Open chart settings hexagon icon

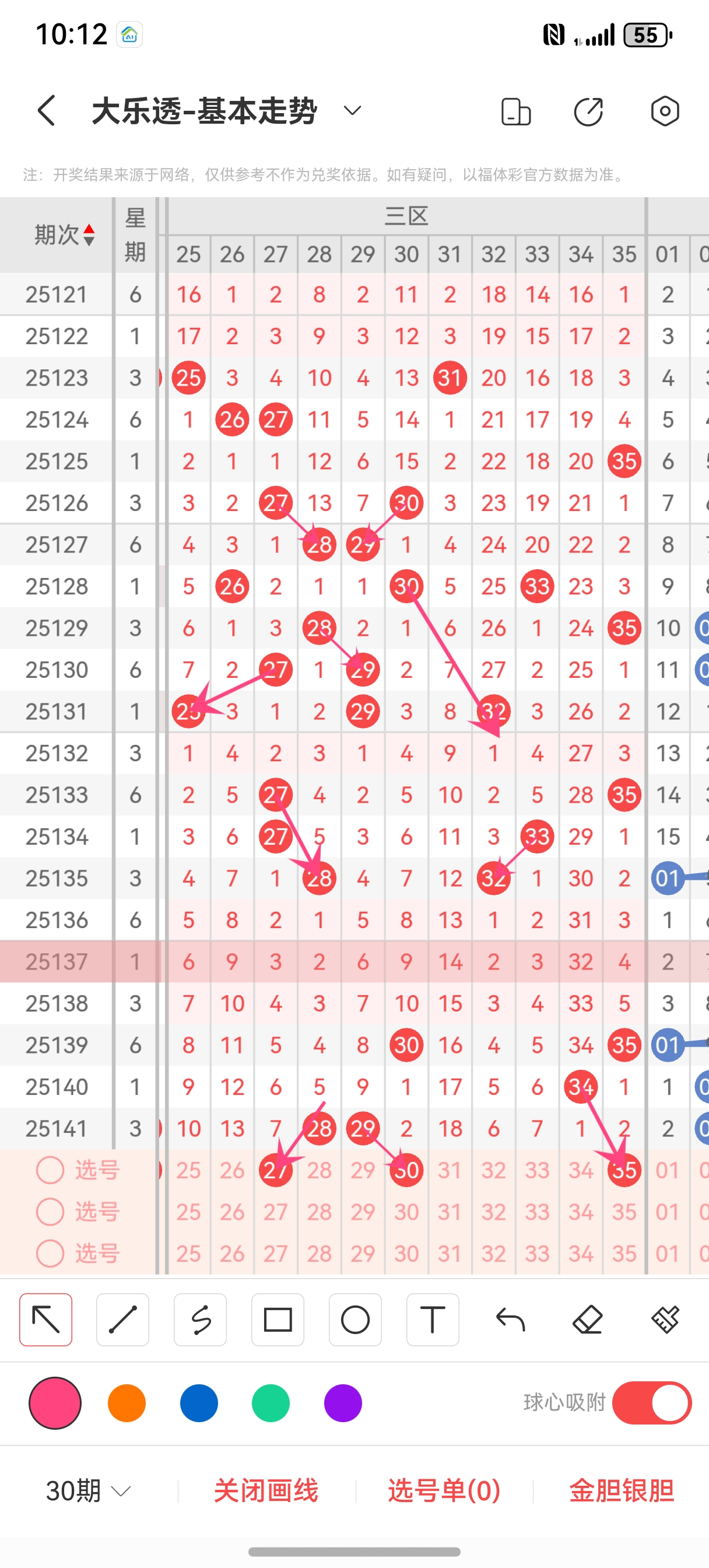(665, 111)
